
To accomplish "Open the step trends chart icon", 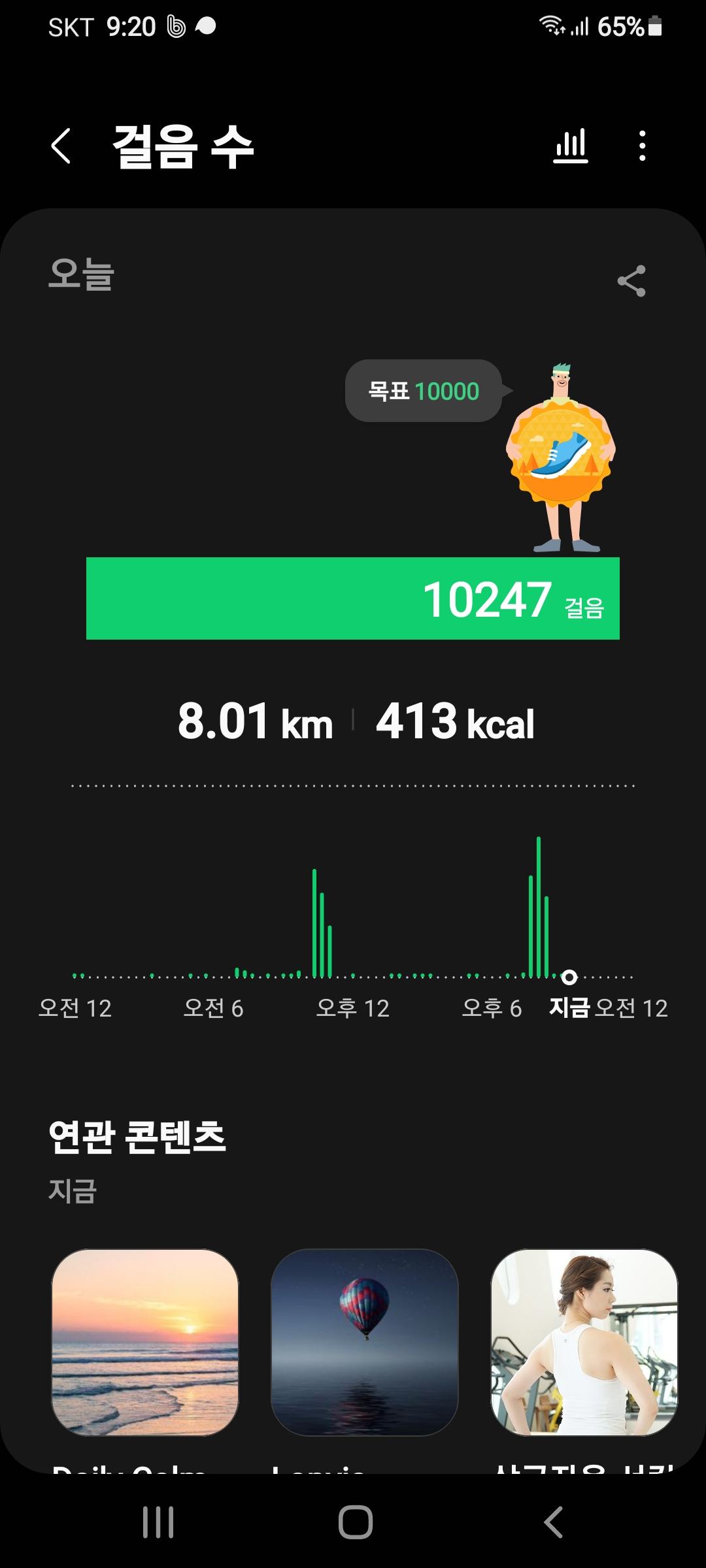I will [571, 146].
